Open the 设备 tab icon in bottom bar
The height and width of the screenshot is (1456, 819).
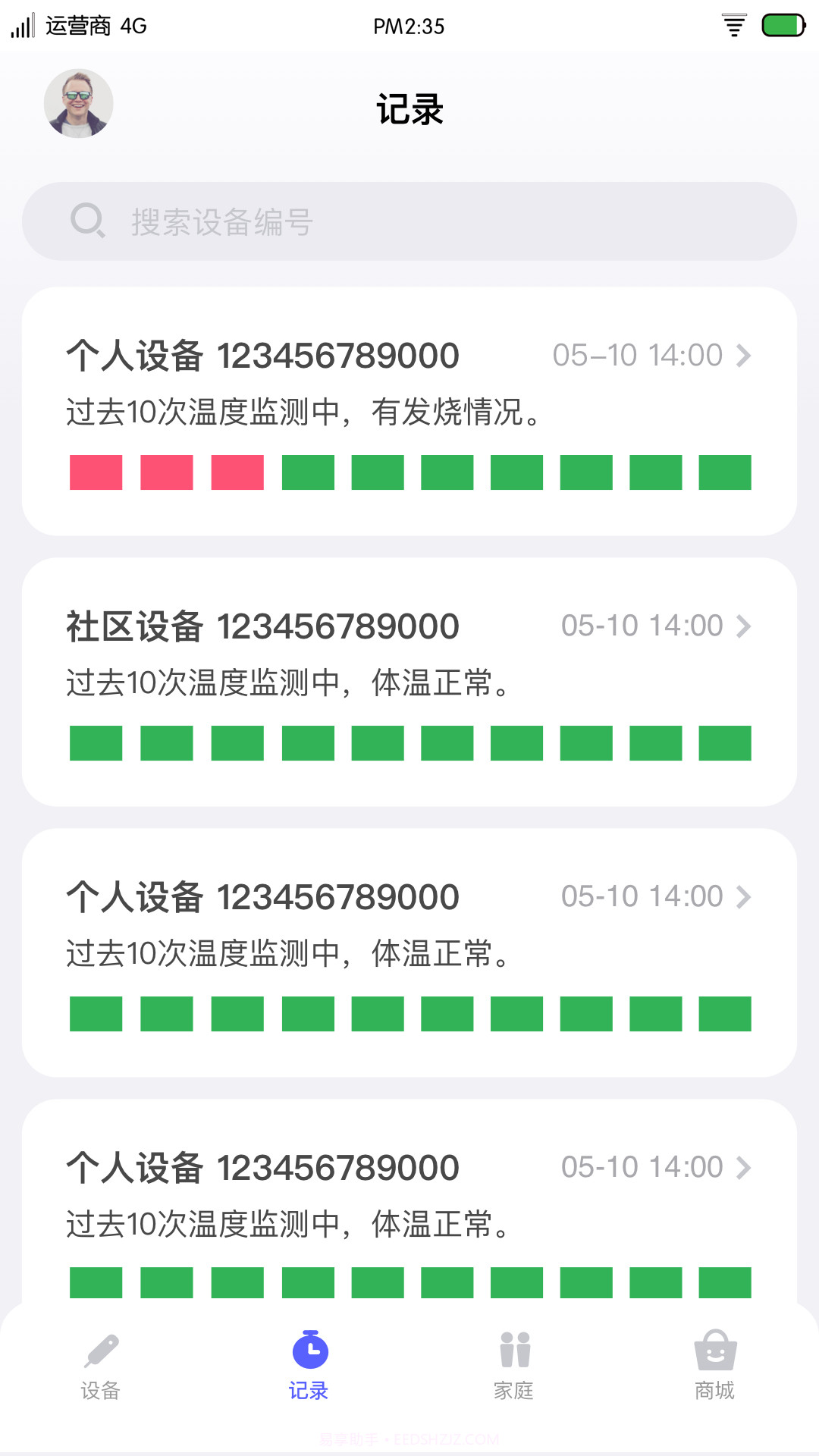102,1357
